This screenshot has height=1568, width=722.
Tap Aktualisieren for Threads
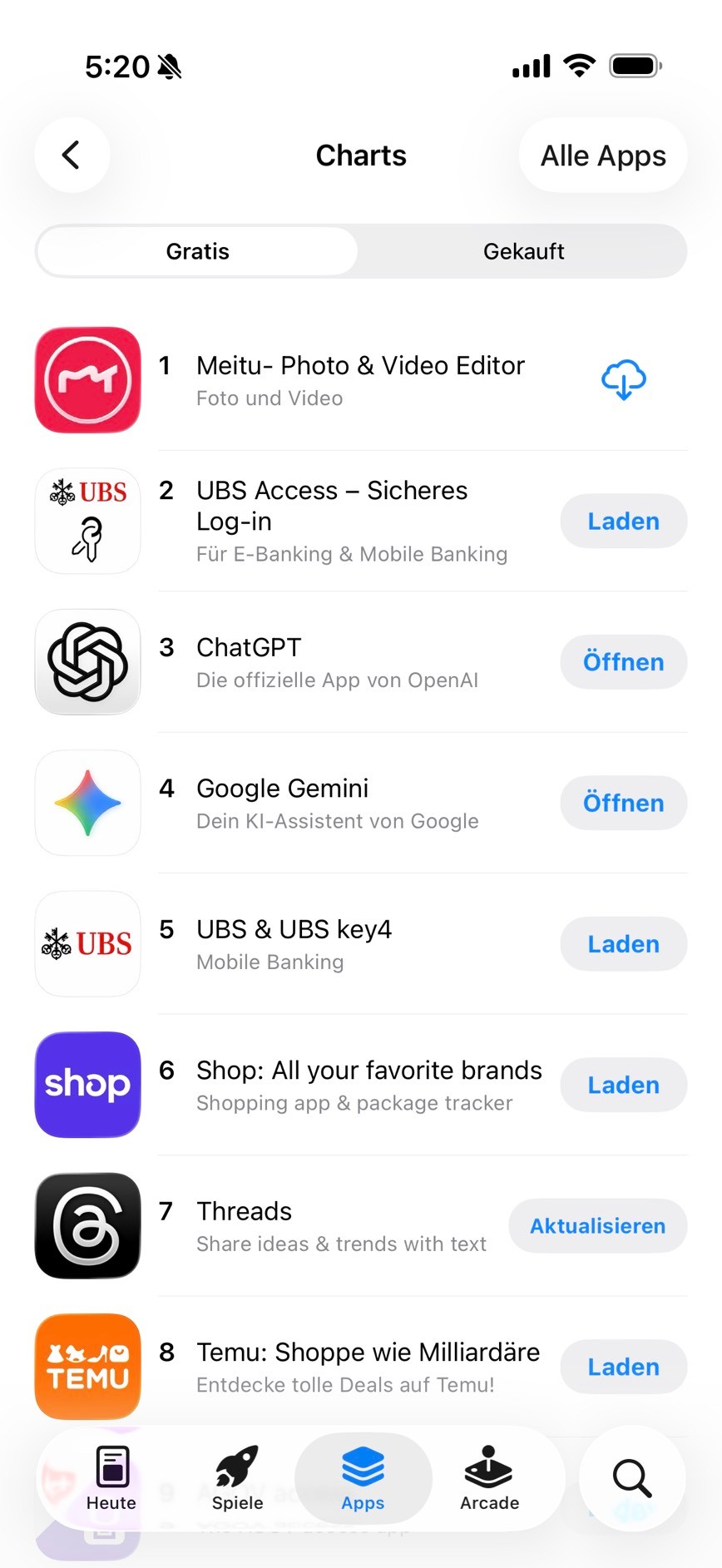597,1226
